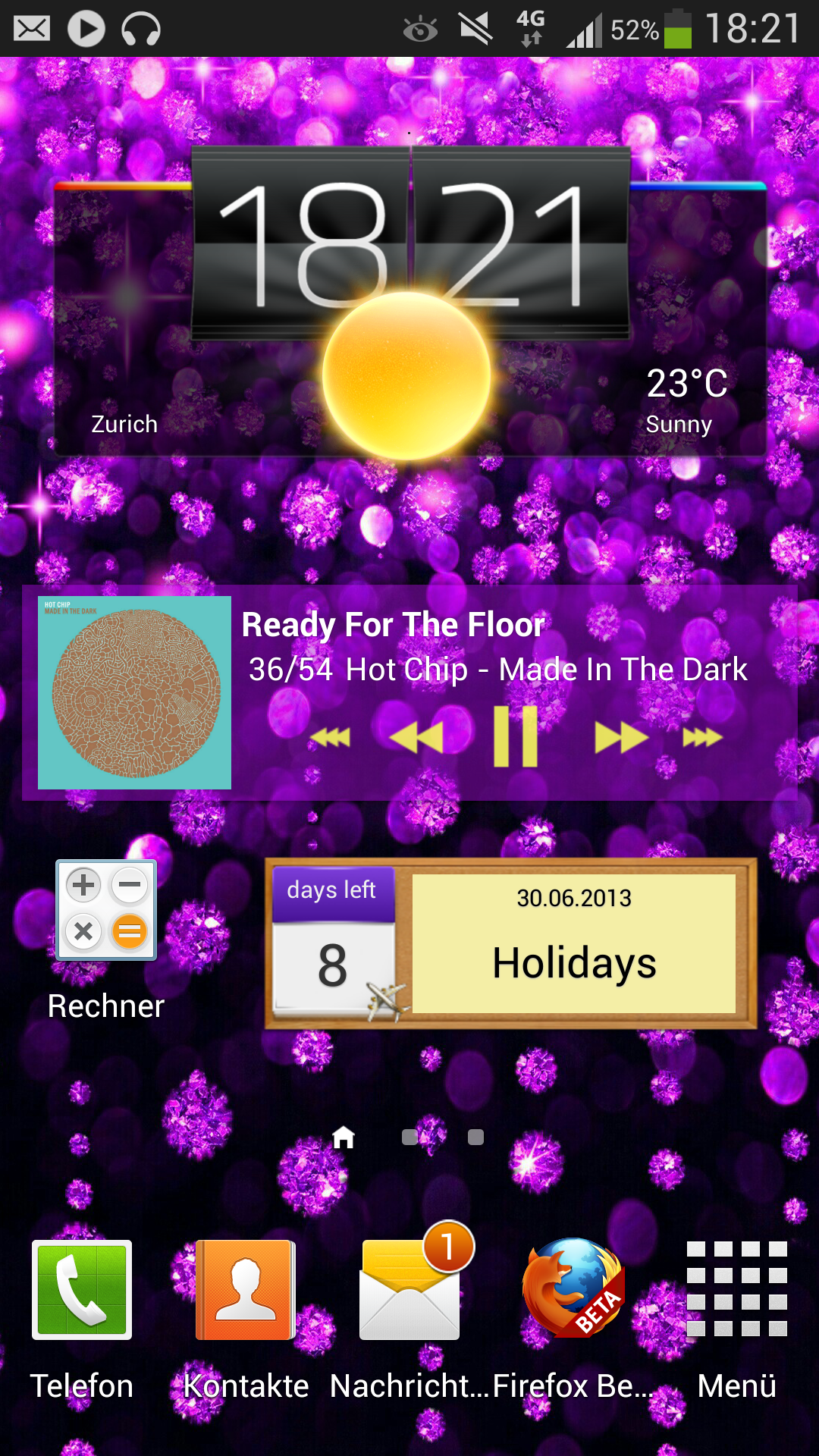819x1456 pixels.
Task: Go back to the previous track
Action: pos(416,737)
